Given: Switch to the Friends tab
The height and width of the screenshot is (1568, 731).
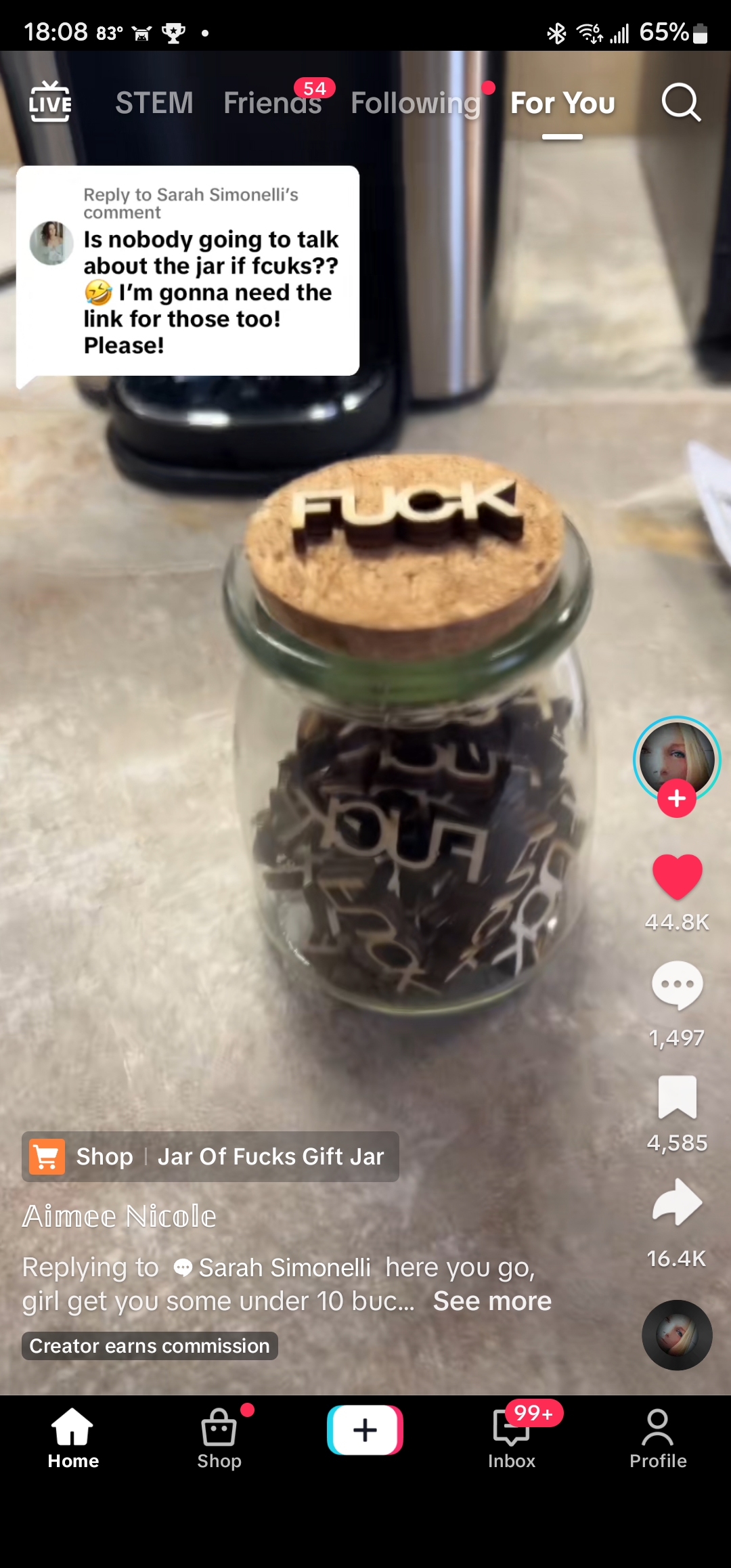Looking at the screenshot, I should (x=273, y=103).
